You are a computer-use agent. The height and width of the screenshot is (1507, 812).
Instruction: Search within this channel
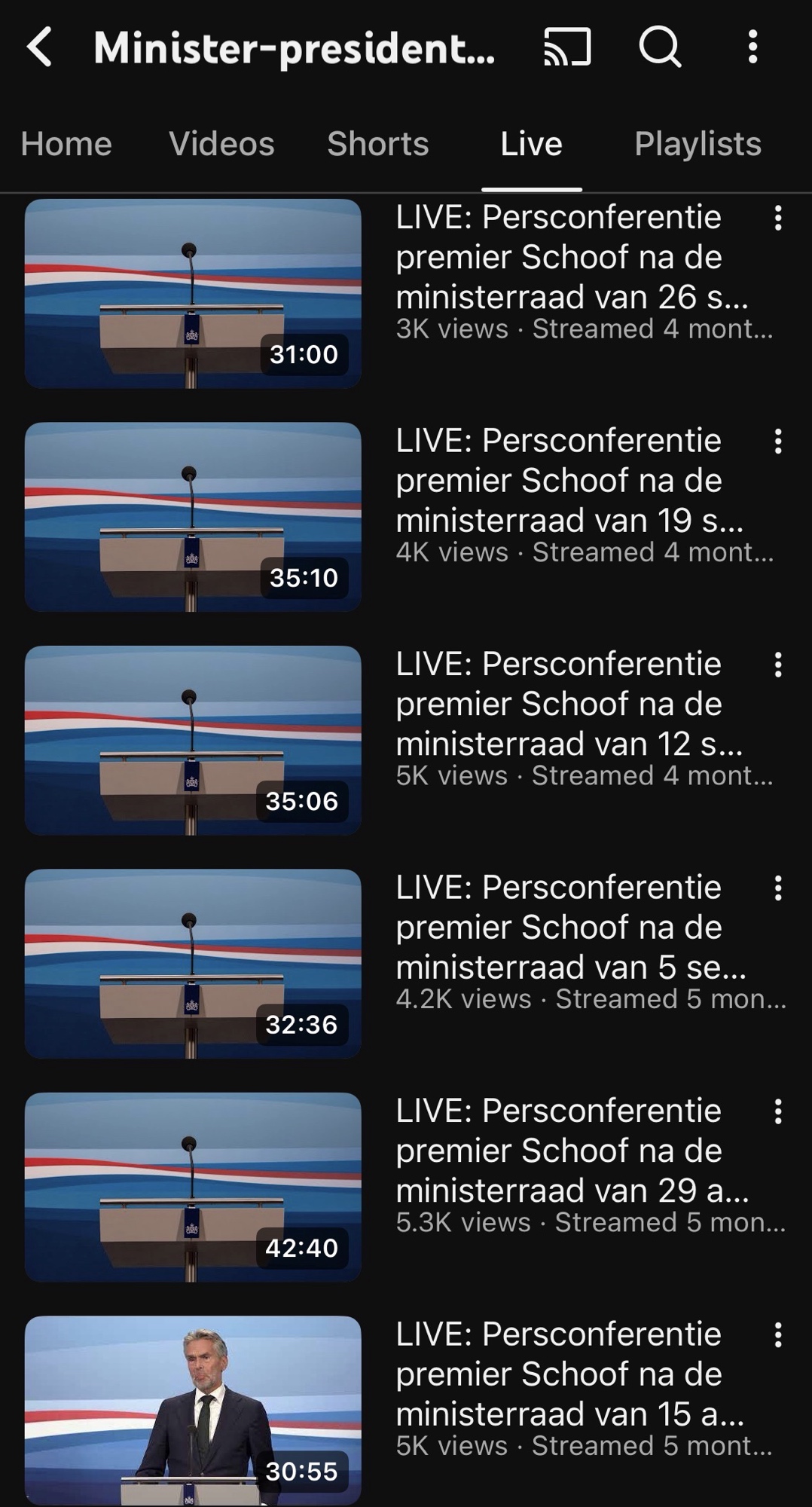pos(660,47)
